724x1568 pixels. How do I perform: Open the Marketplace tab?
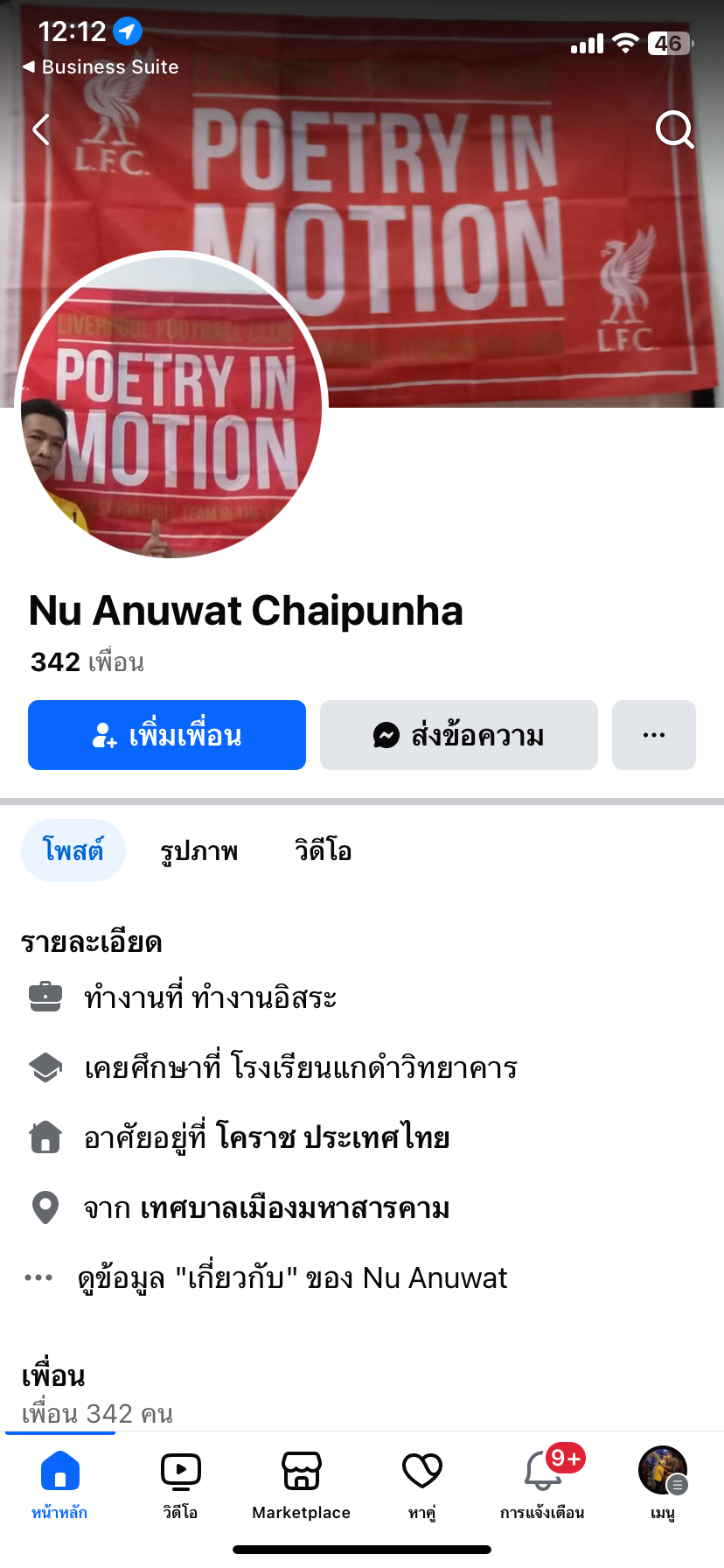[301, 1482]
